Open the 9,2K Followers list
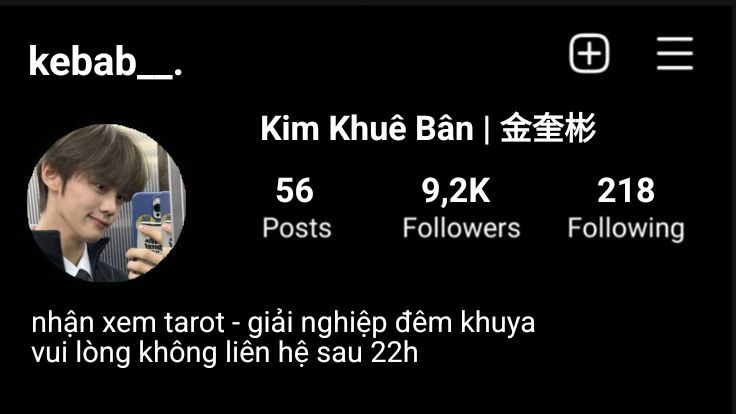736x414 pixels. (x=461, y=208)
